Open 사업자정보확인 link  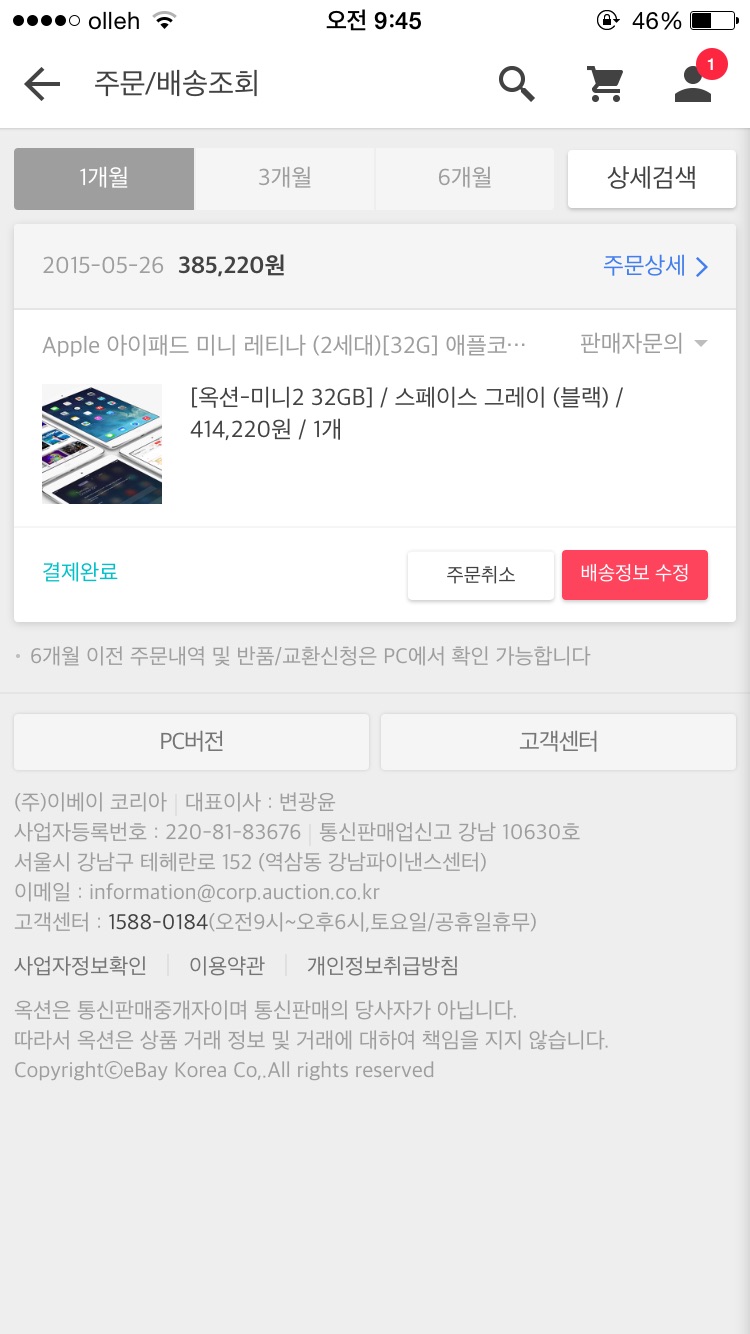tap(80, 966)
